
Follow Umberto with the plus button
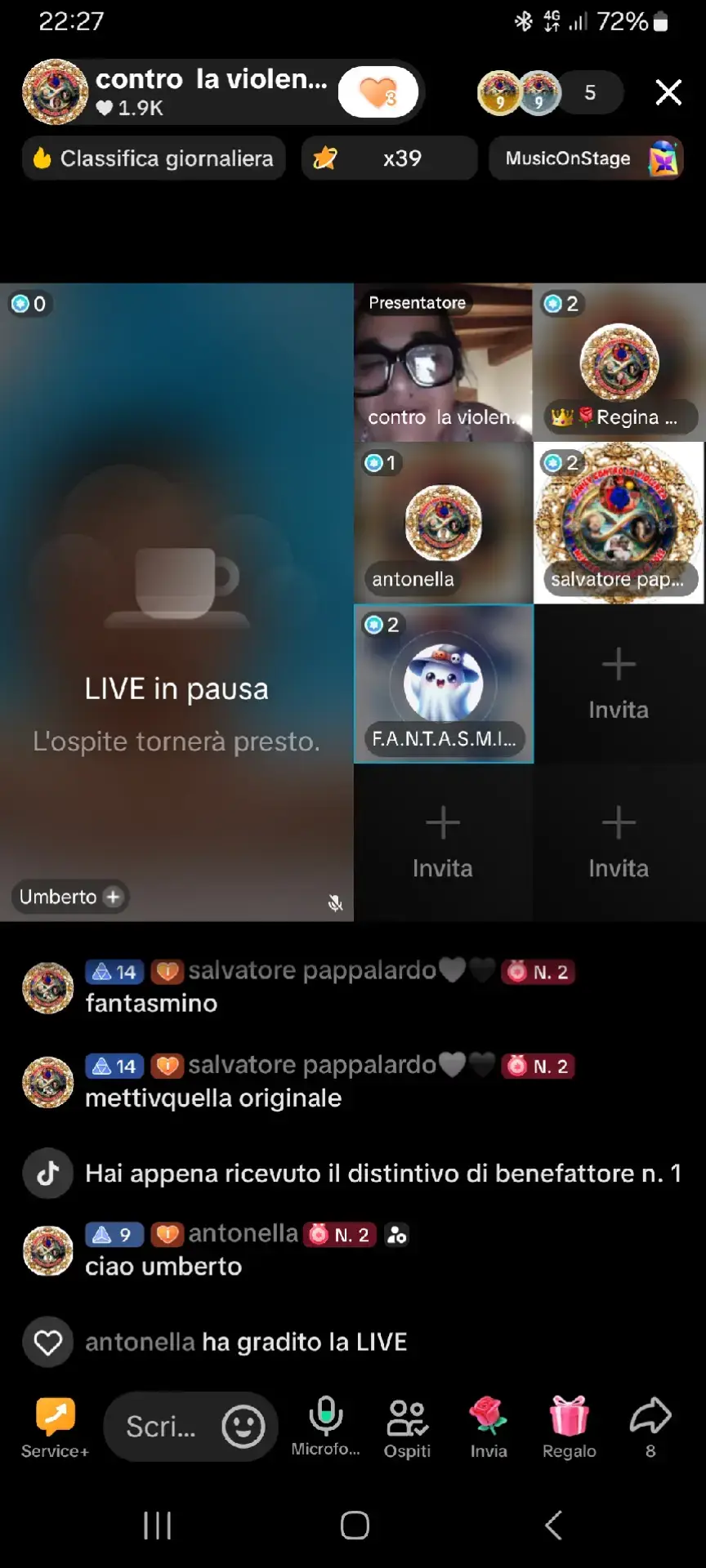[x=114, y=897]
